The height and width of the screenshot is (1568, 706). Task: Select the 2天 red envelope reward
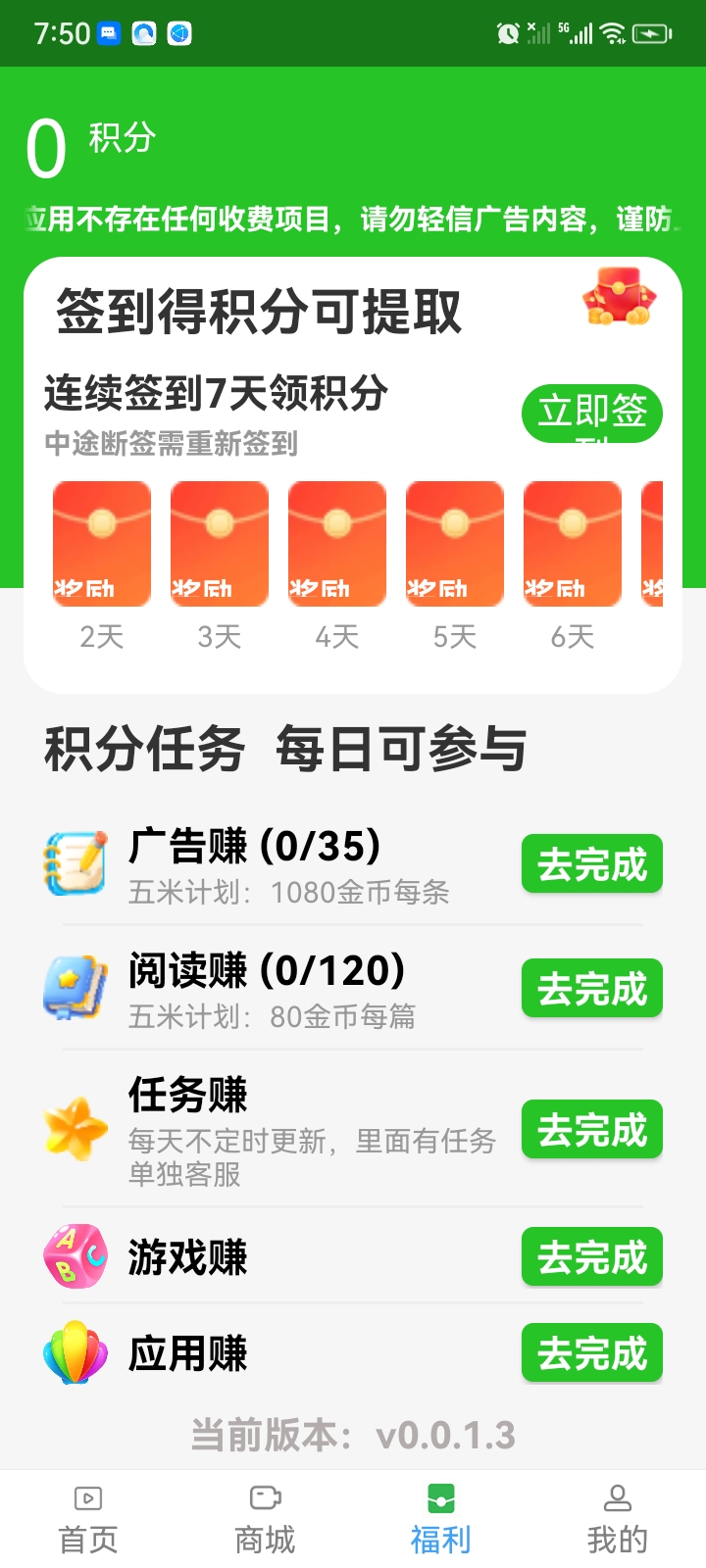[102, 544]
